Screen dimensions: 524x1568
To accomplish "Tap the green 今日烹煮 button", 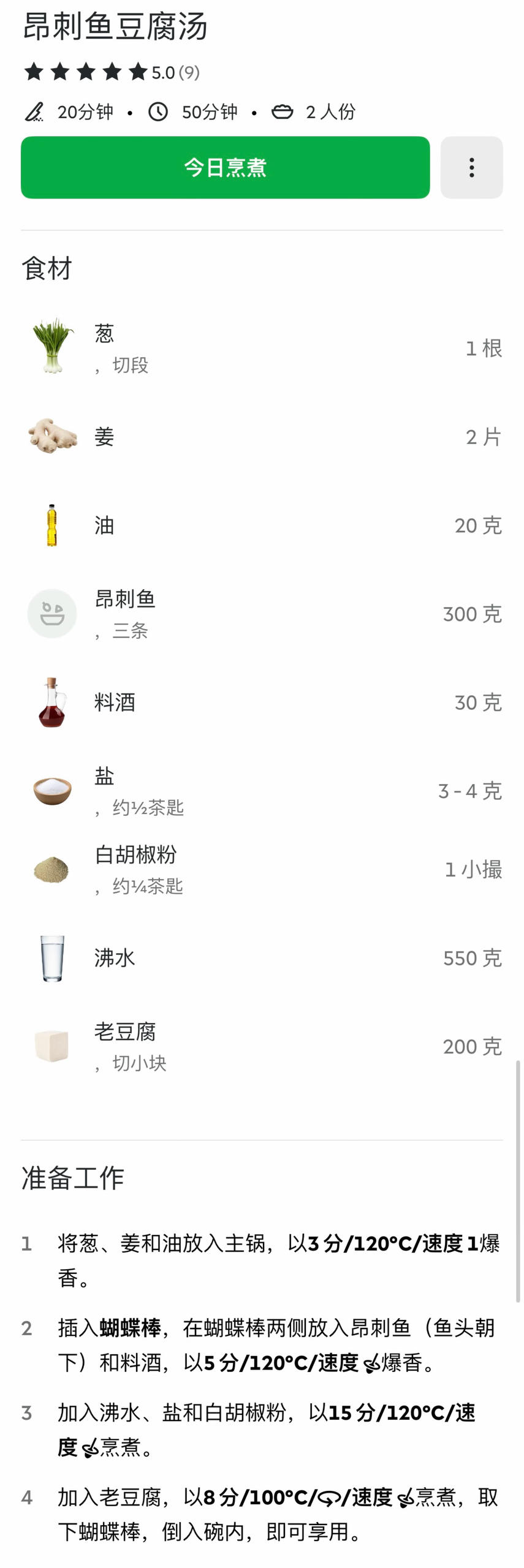I will click(225, 167).
